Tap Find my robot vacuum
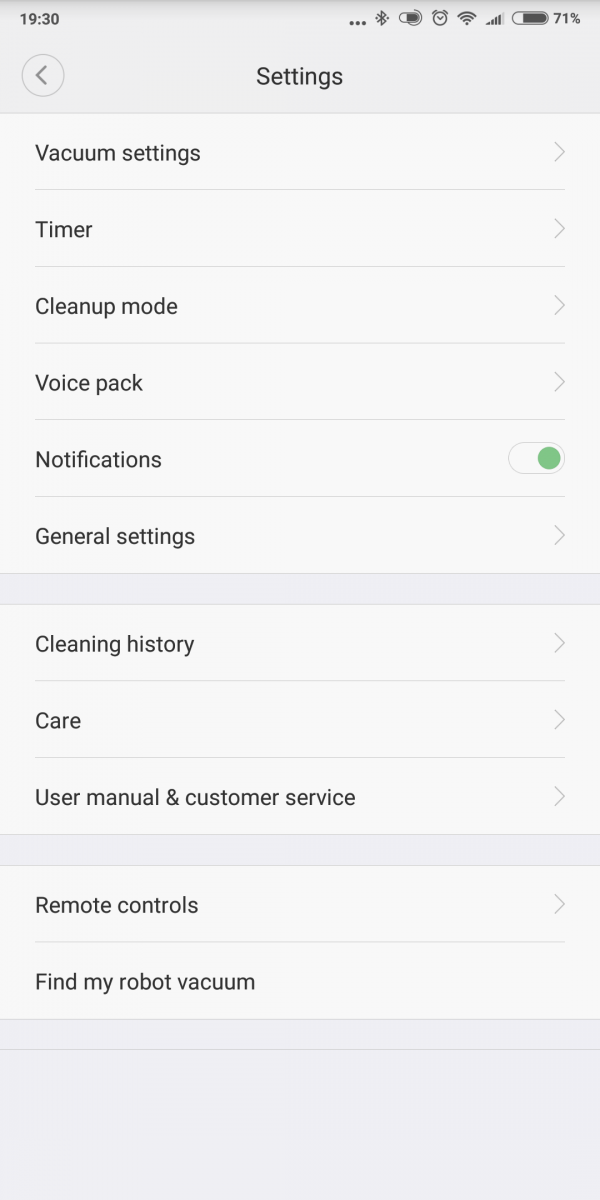 click(300, 982)
